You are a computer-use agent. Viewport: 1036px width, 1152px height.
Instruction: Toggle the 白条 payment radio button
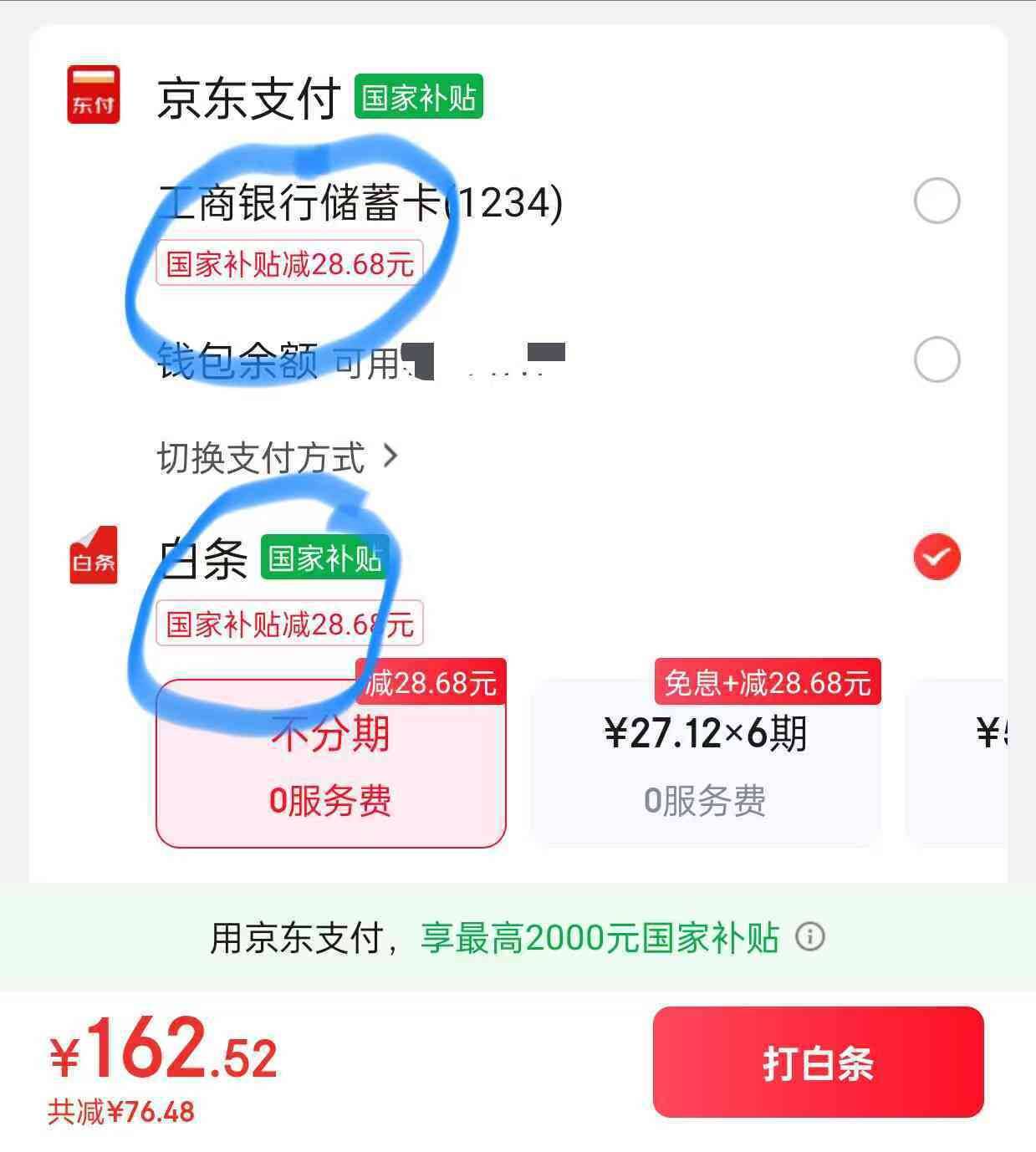pos(936,557)
